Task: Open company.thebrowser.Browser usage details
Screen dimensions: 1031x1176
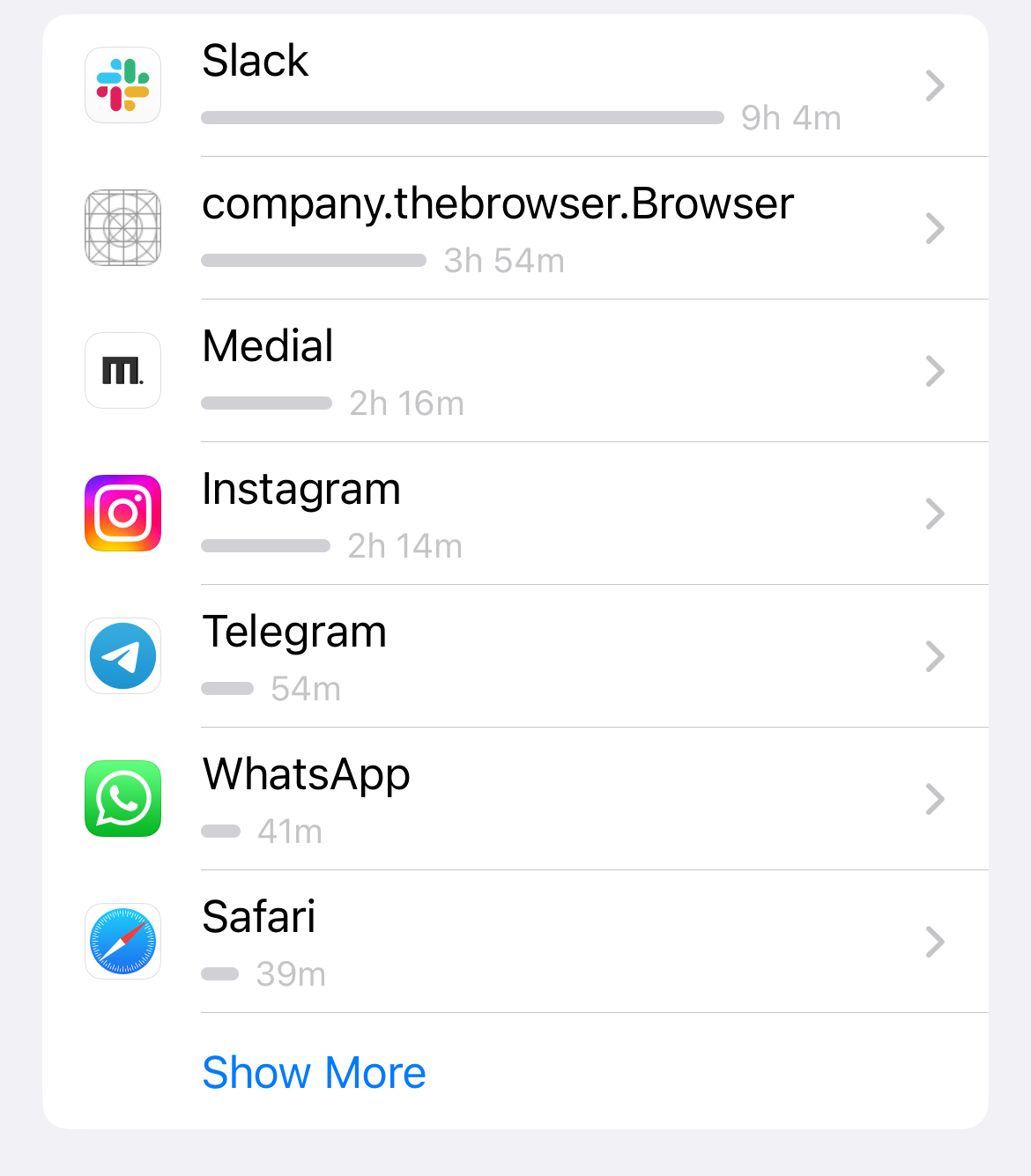Action: [x=515, y=228]
